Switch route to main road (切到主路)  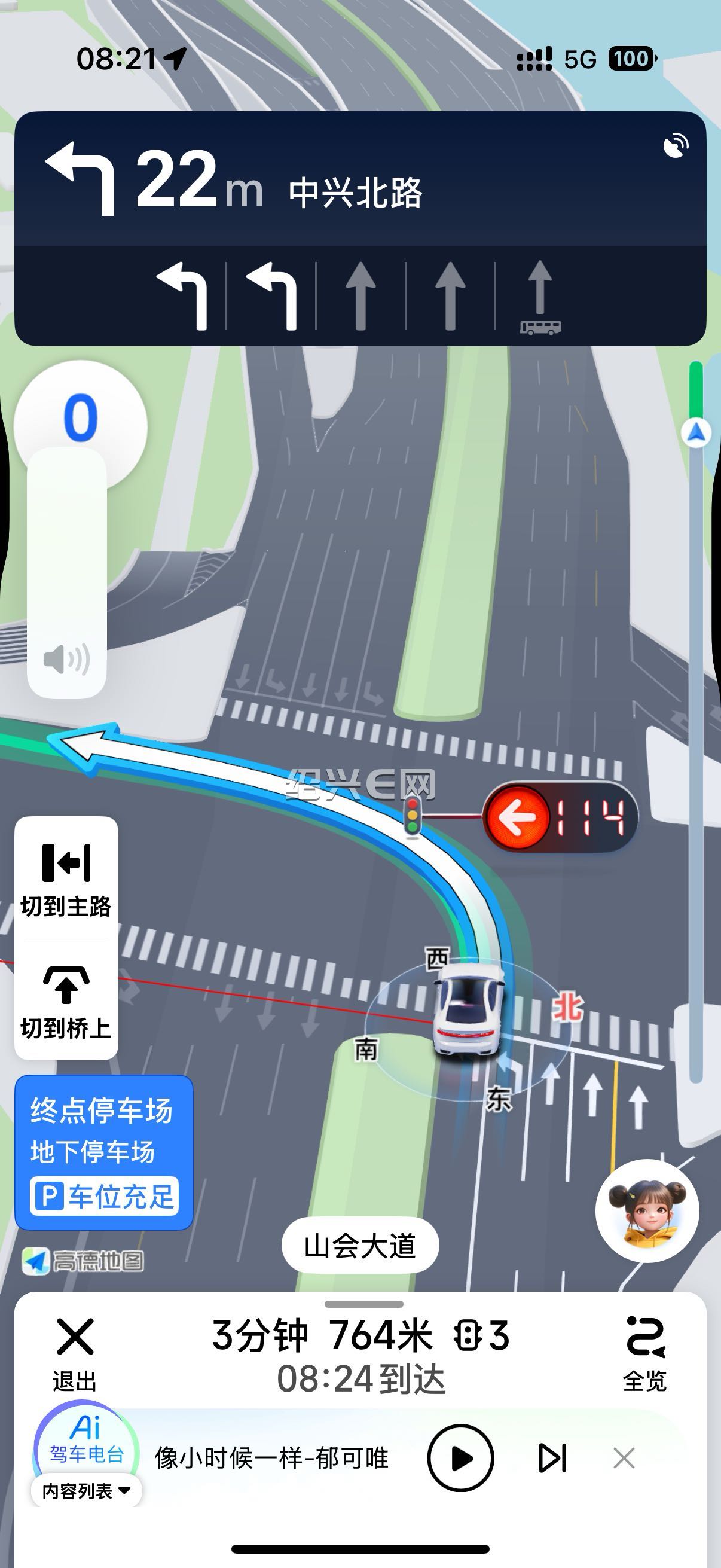click(66, 878)
